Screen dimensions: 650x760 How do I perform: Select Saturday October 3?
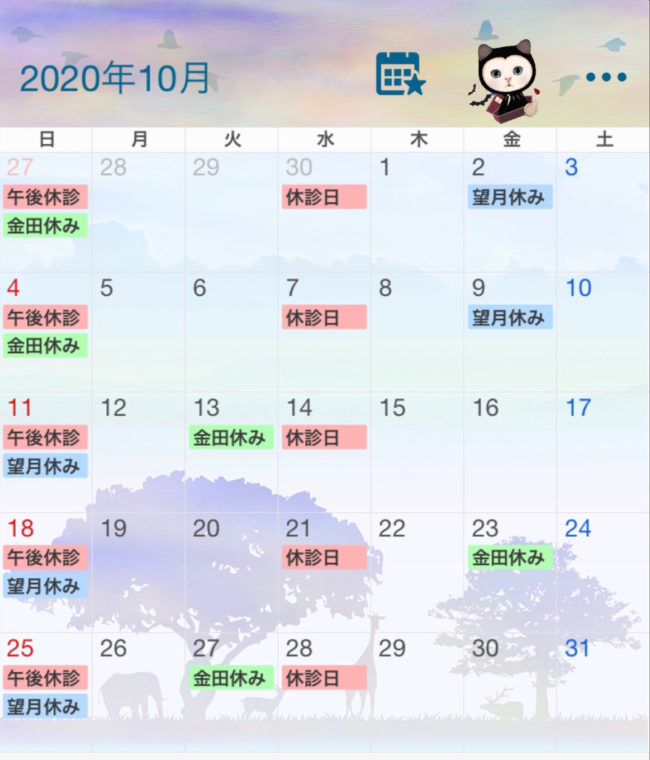[x=603, y=210]
